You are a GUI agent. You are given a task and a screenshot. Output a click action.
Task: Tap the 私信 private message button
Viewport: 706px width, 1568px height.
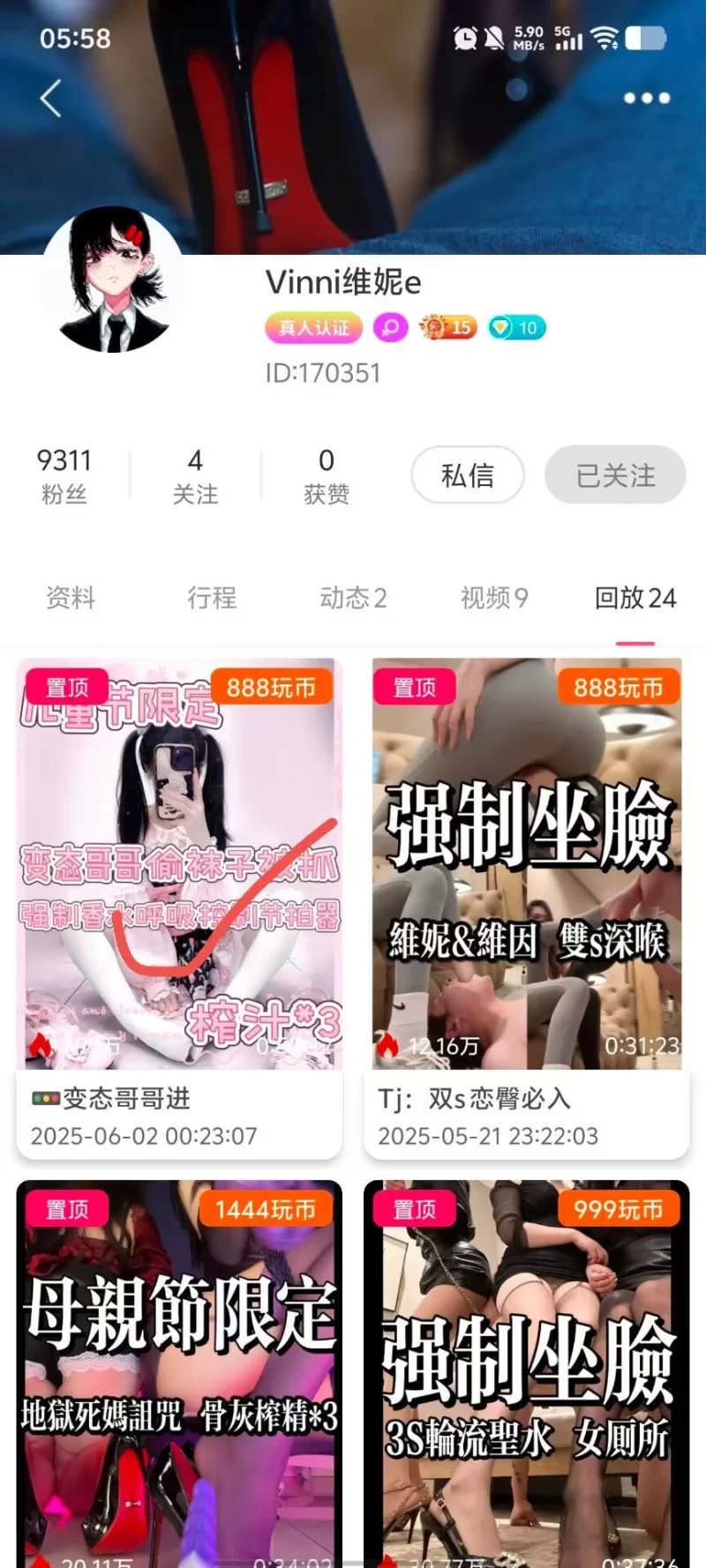click(x=468, y=475)
